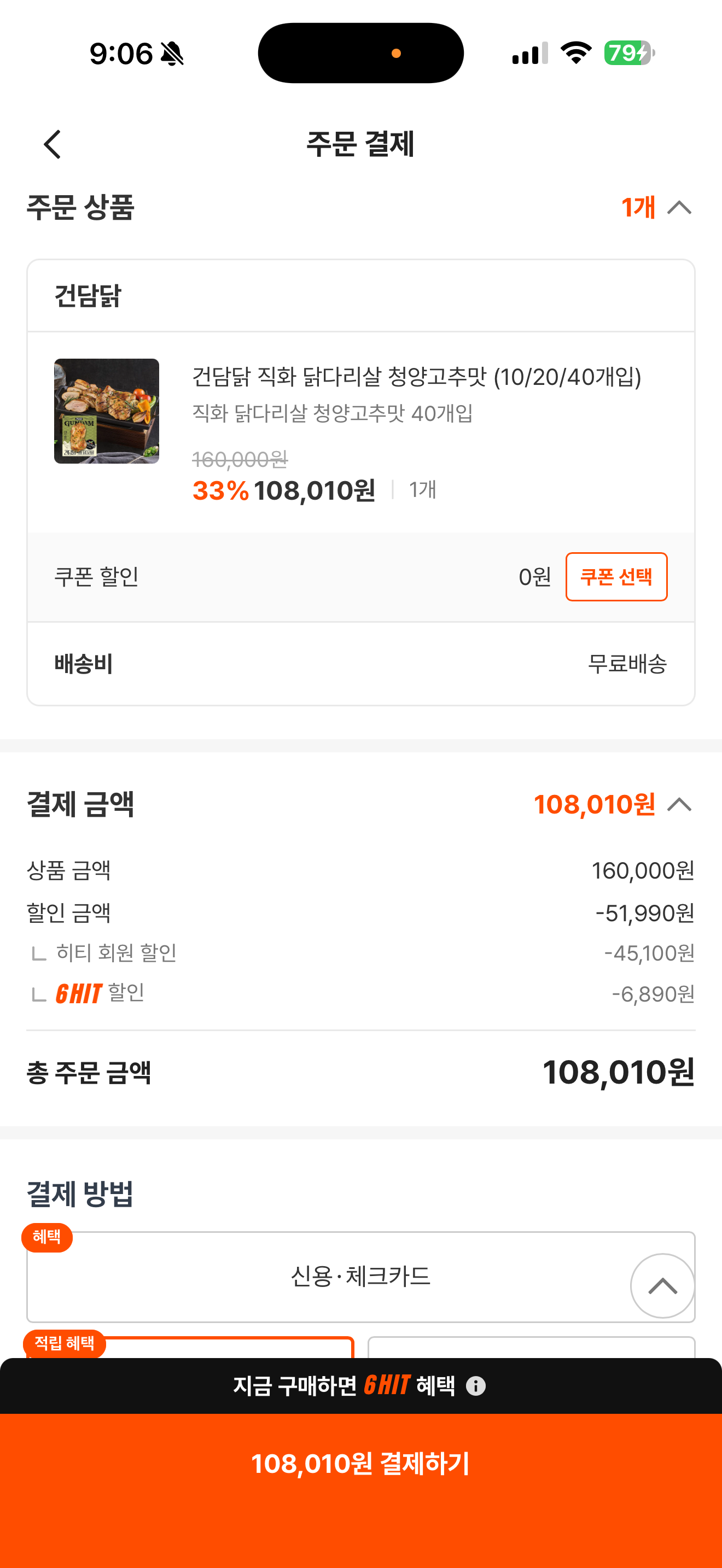Tap 108,010원 결제하기 to pay
722x1568 pixels.
(361, 1464)
